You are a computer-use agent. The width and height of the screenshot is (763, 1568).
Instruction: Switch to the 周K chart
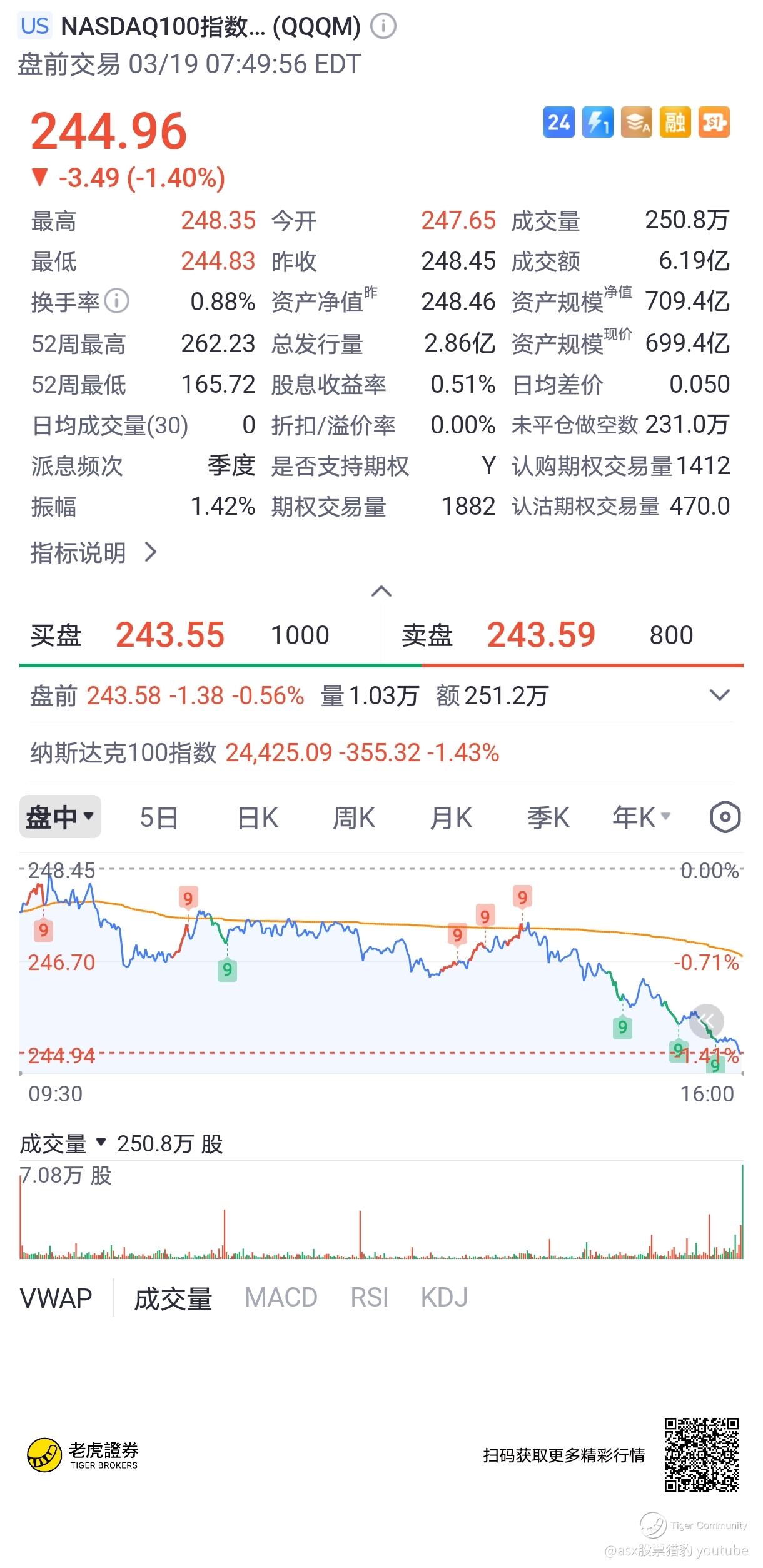coord(354,817)
